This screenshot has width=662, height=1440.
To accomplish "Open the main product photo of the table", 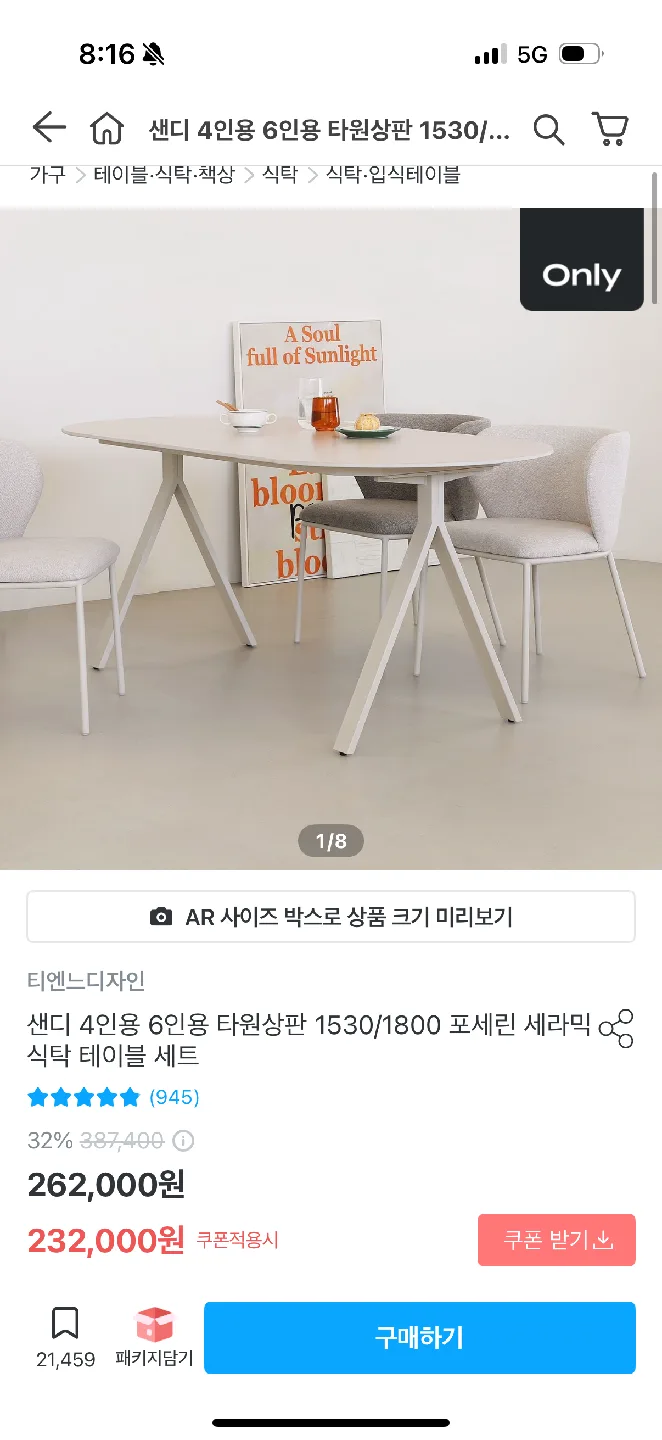I will click(x=330, y=540).
